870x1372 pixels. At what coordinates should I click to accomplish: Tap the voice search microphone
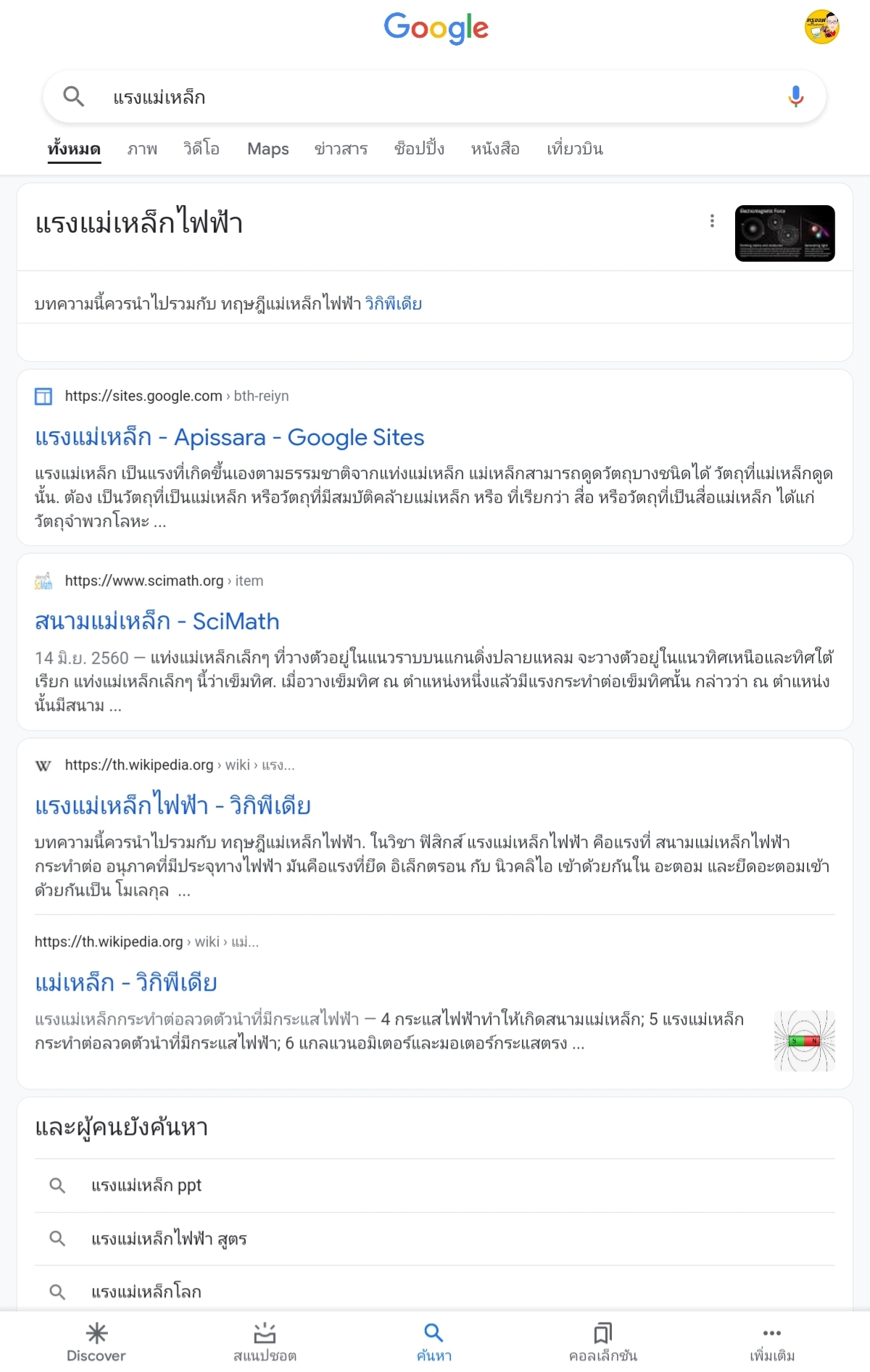point(795,96)
